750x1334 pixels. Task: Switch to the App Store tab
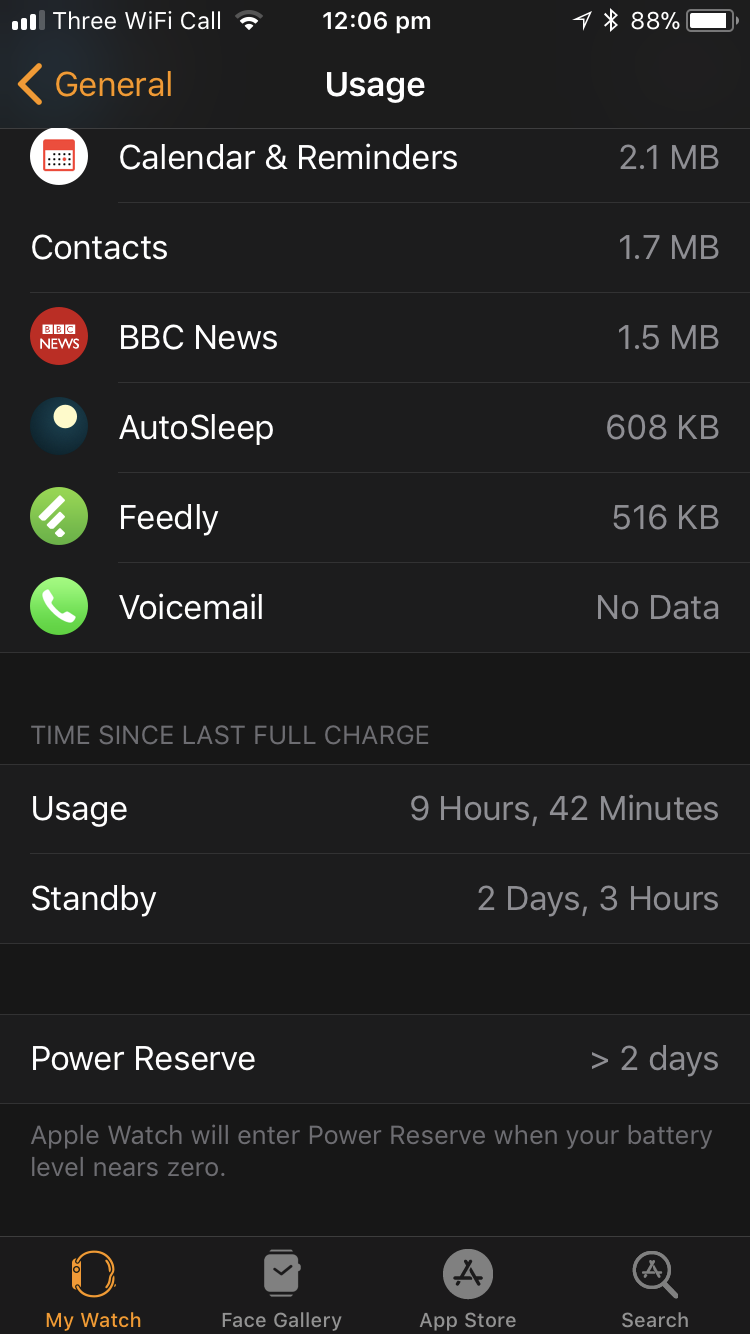coord(468,1288)
